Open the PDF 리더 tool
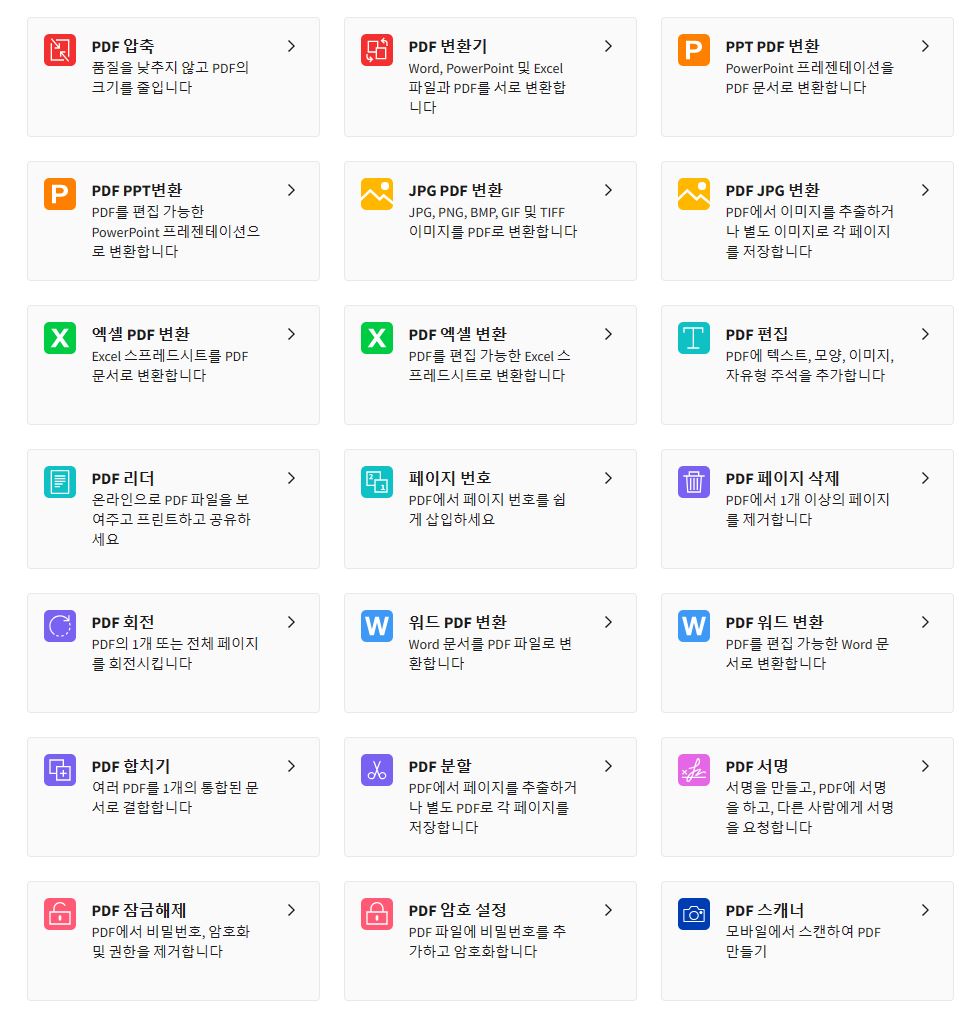This screenshot has height=1021, width=973. point(173,508)
